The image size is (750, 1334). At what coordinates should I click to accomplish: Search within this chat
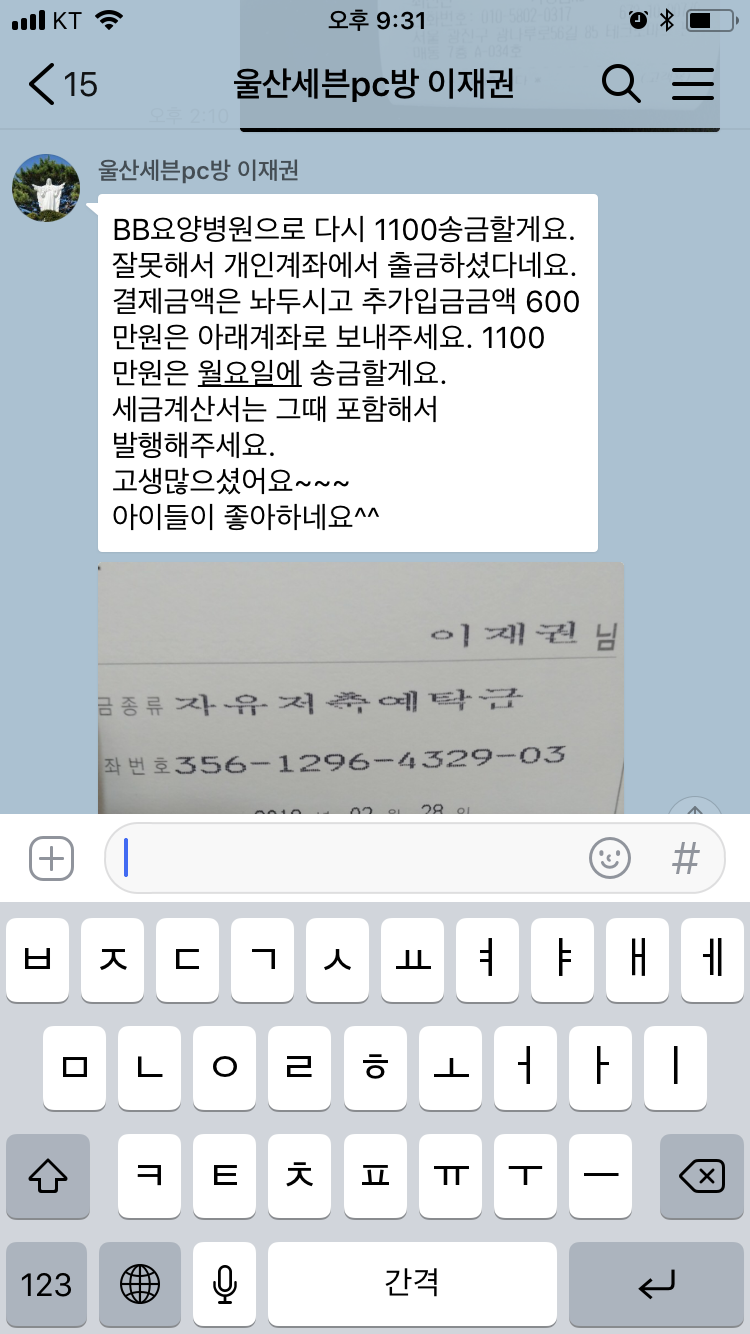click(621, 84)
